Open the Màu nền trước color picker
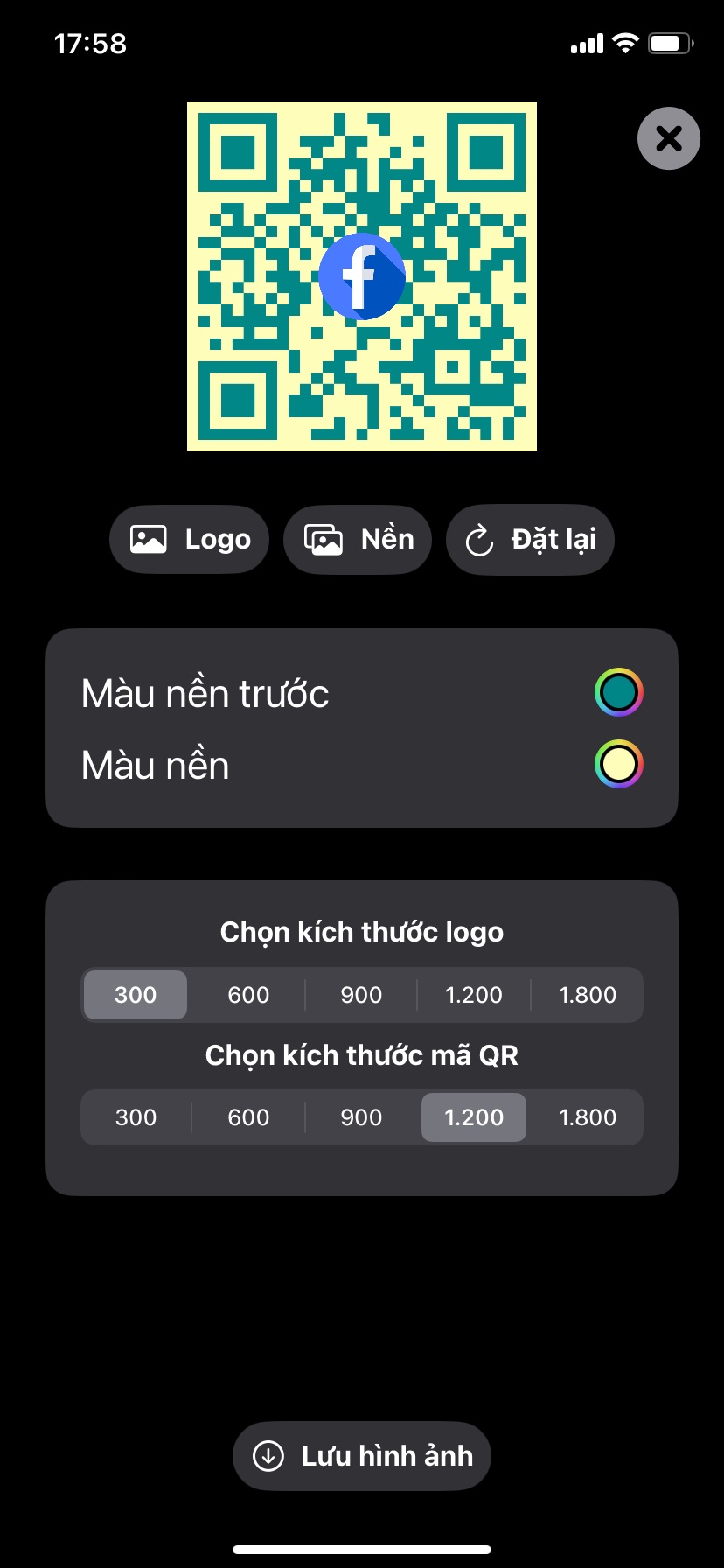Viewport: 724px width, 1568px height. click(619, 692)
